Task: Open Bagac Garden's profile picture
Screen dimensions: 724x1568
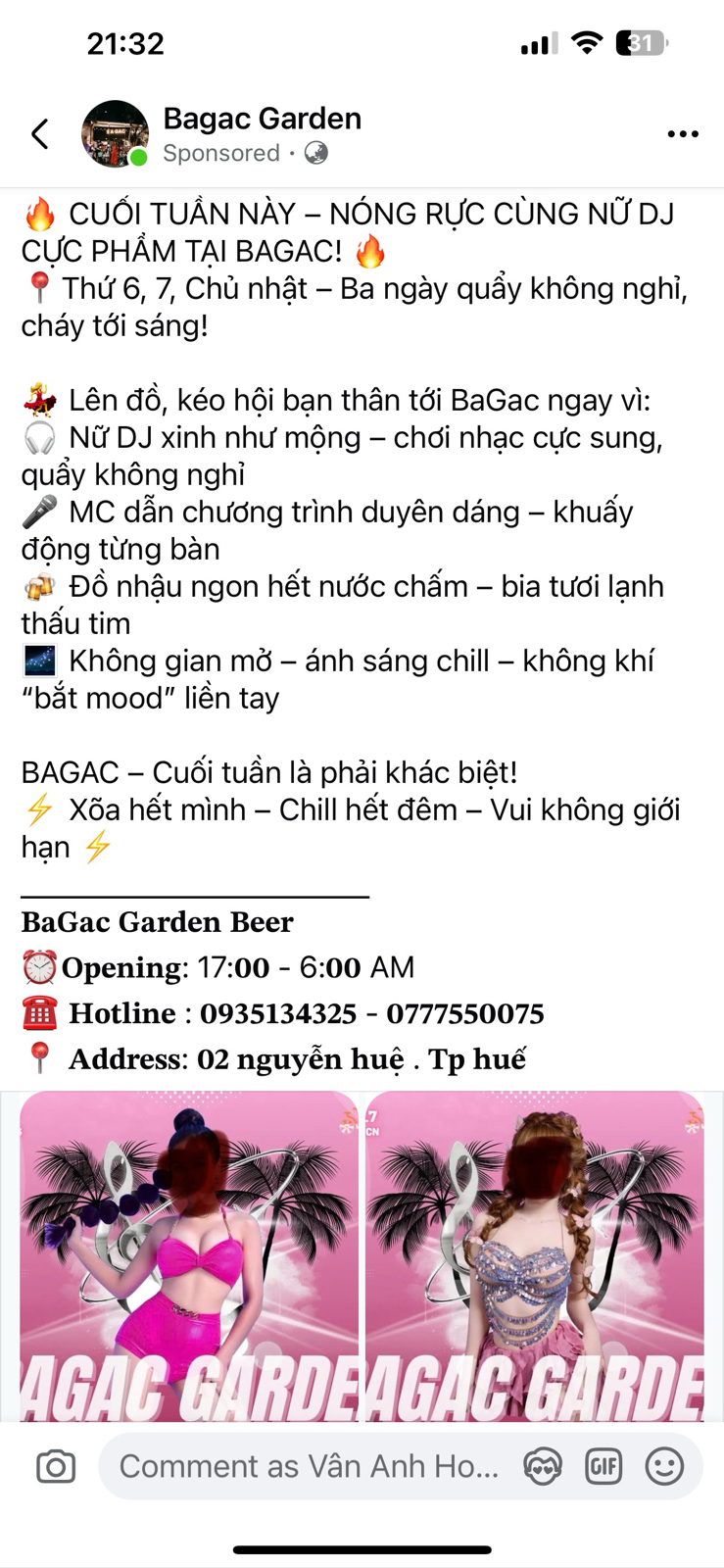Action: click(115, 134)
